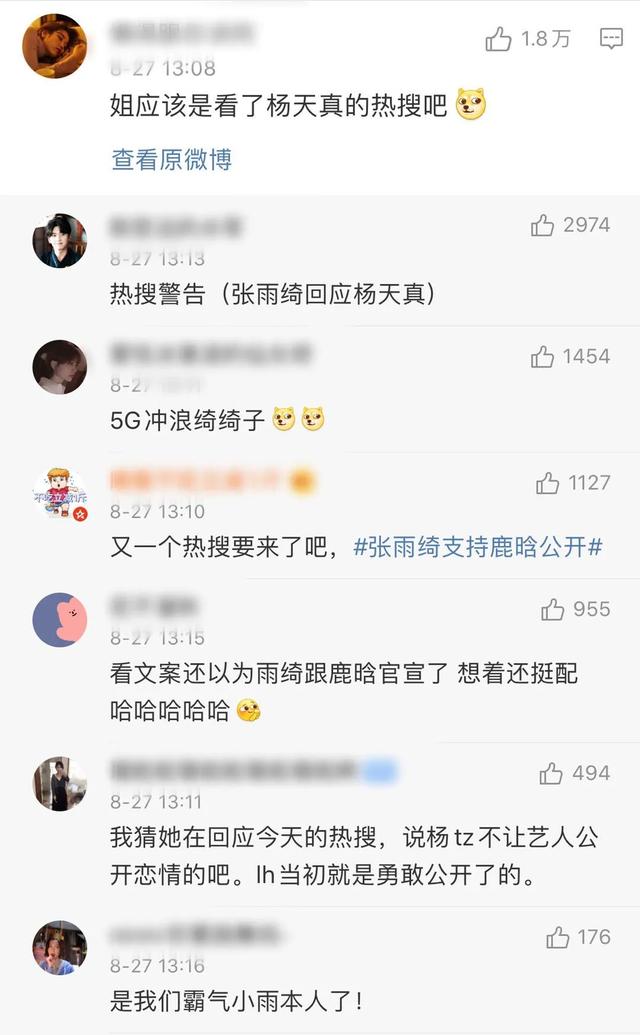Open the 查看原微博 link

click(x=171, y=159)
